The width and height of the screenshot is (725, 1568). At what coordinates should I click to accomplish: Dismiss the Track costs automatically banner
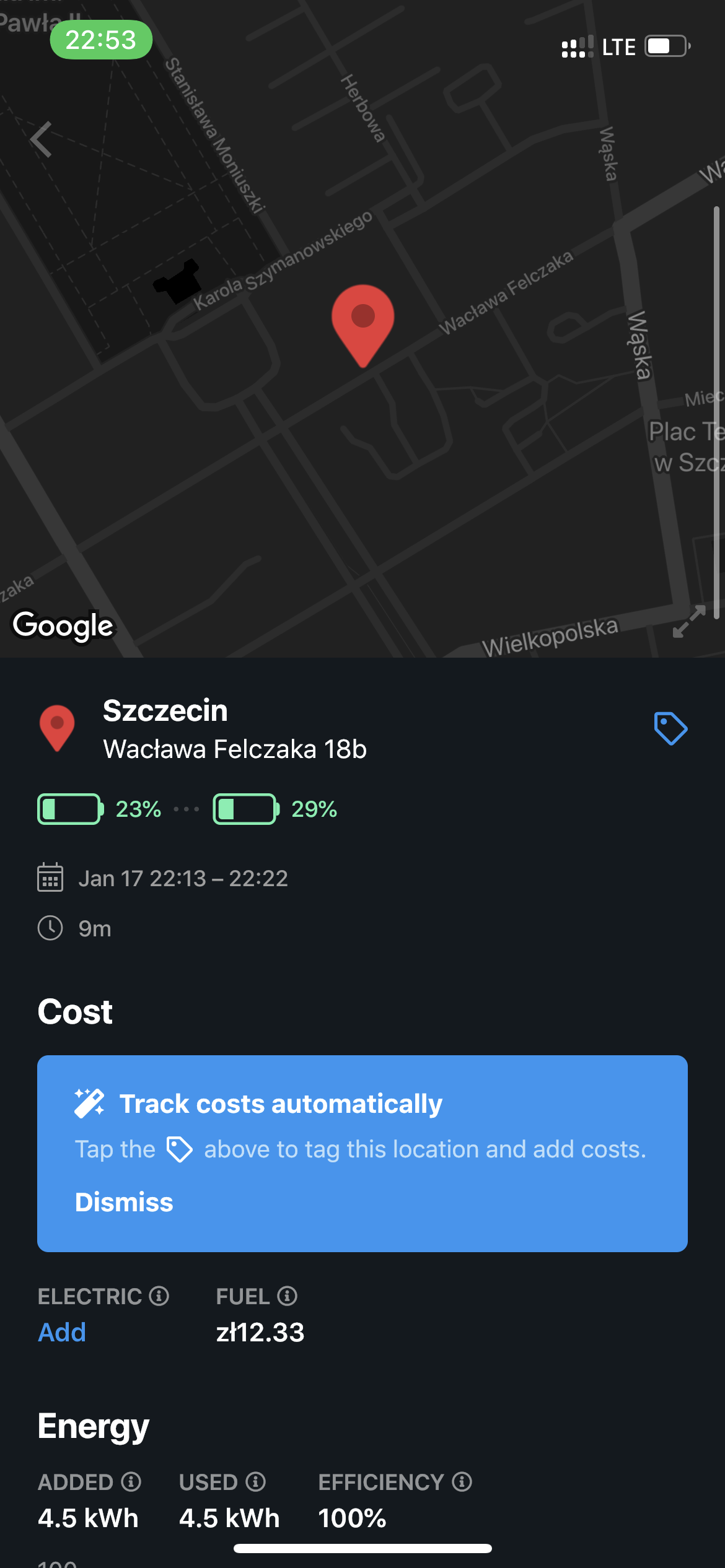click(x=124, y=1202)
